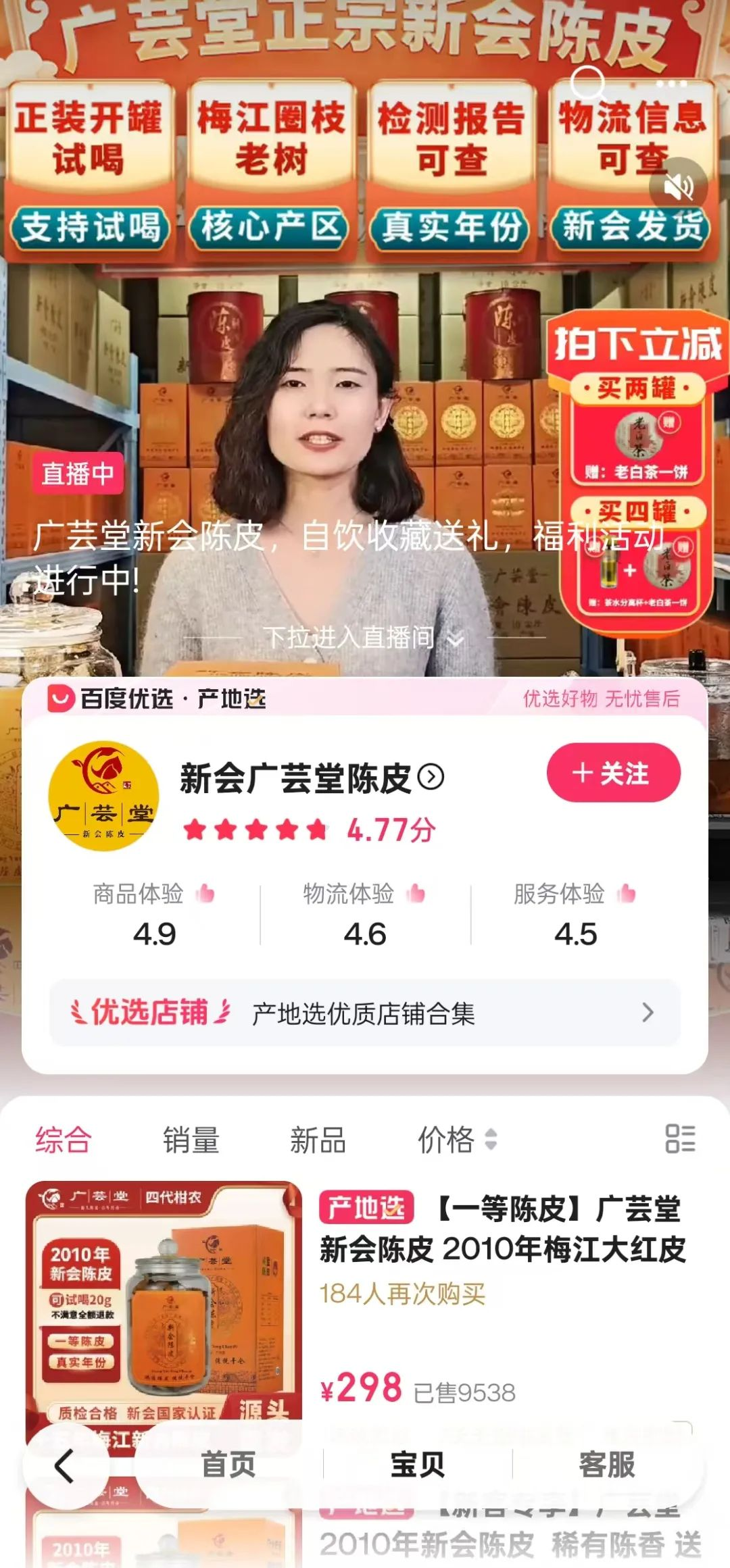The image size is (730, 1568).
Task: Enter the live room via 下拉进入直播间
Action: (x=364, y=638)
